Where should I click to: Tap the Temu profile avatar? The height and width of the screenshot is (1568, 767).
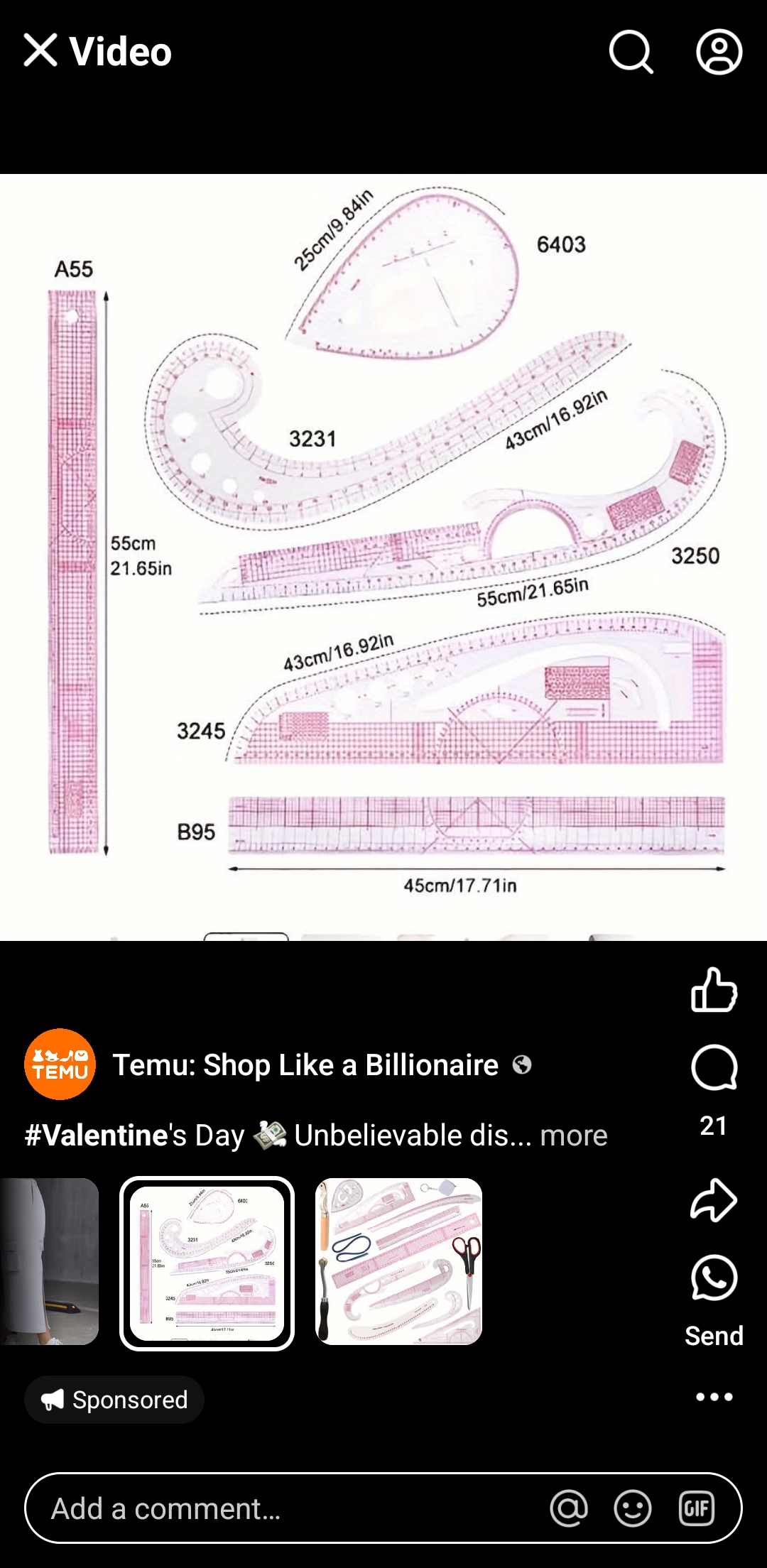(60, 1064)
